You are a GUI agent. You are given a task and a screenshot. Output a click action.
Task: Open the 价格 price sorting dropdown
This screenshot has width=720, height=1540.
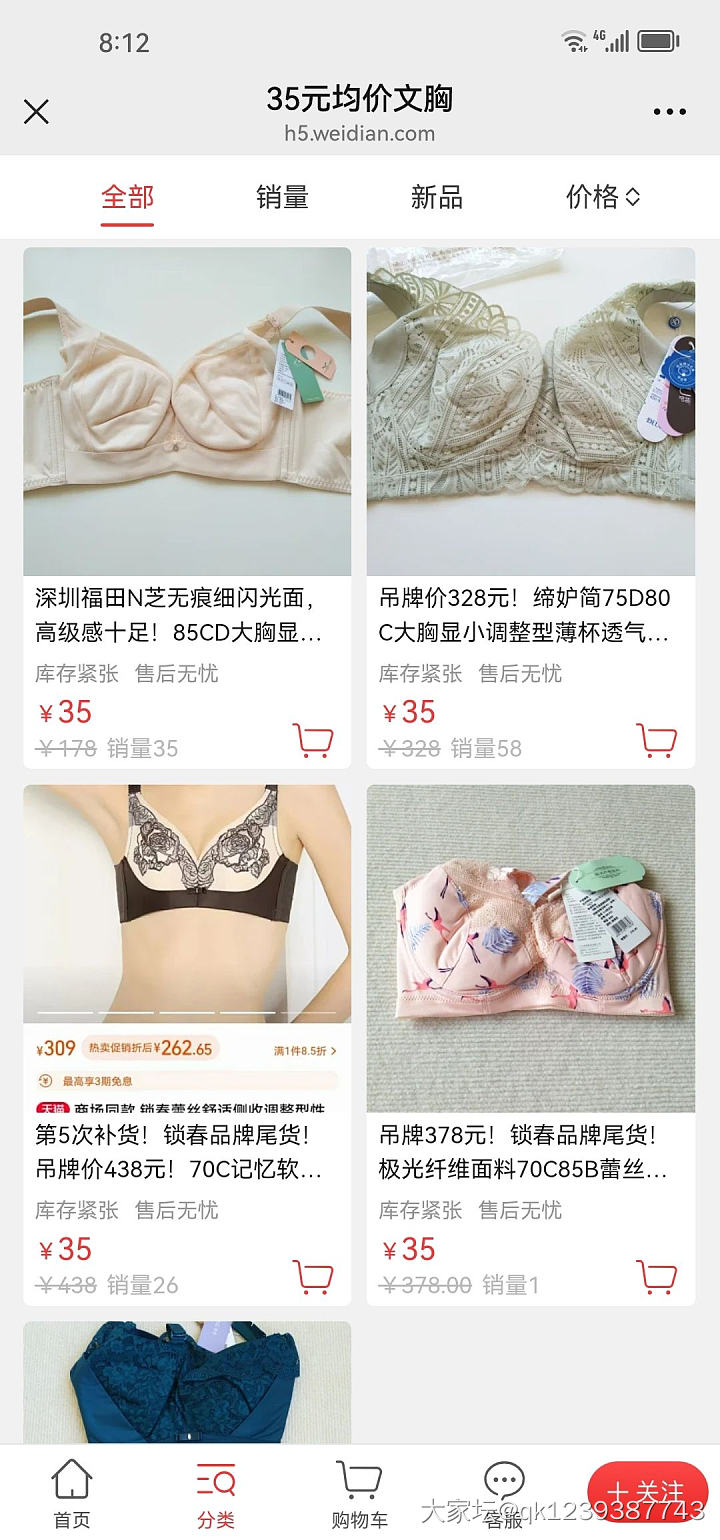[x=604, y=197]
